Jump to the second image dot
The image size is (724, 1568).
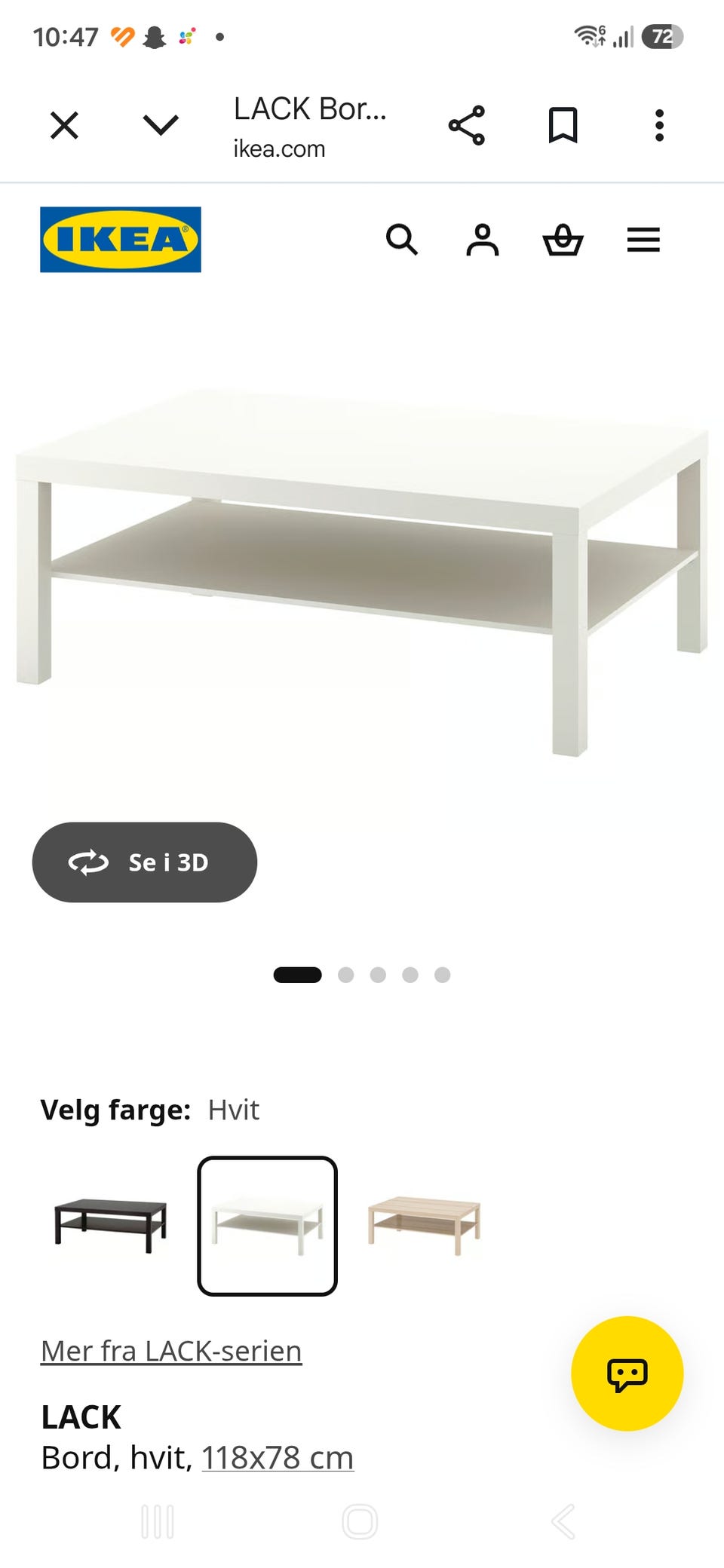tap(346, 975)
